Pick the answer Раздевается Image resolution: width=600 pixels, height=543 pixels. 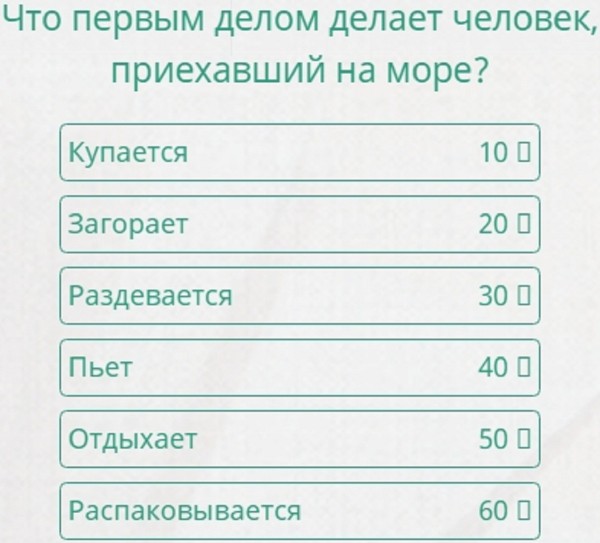coord(299,296)
